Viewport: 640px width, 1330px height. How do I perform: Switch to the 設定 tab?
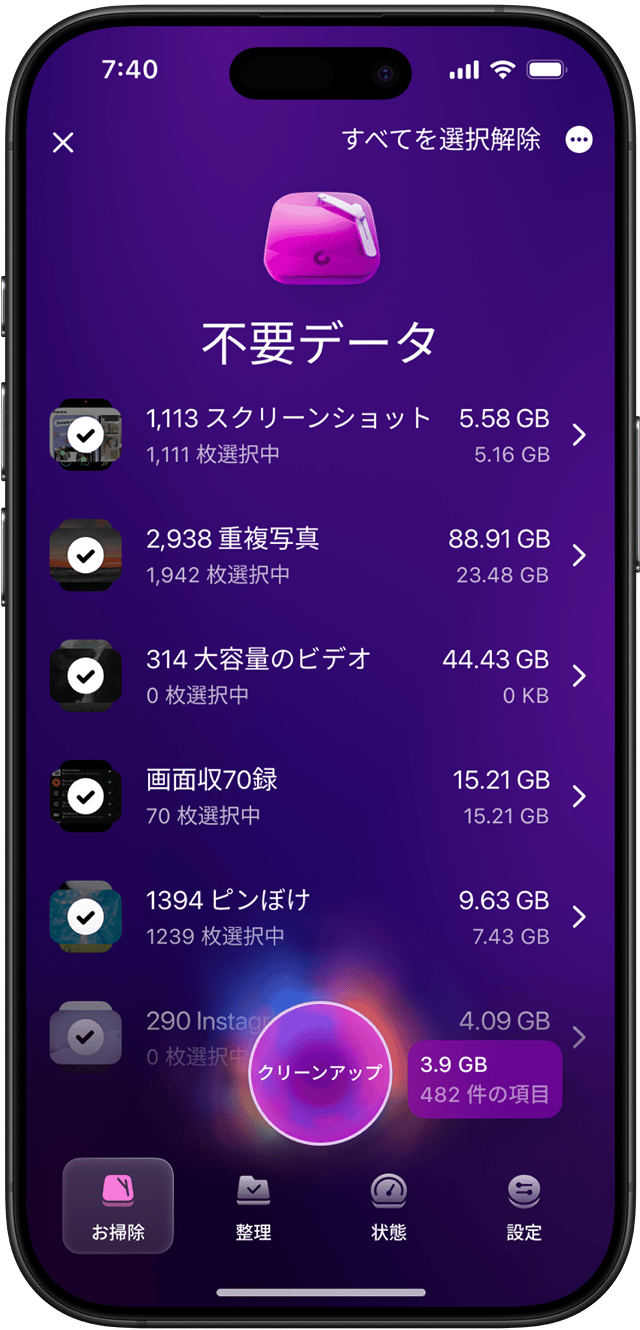point(523,1205)
